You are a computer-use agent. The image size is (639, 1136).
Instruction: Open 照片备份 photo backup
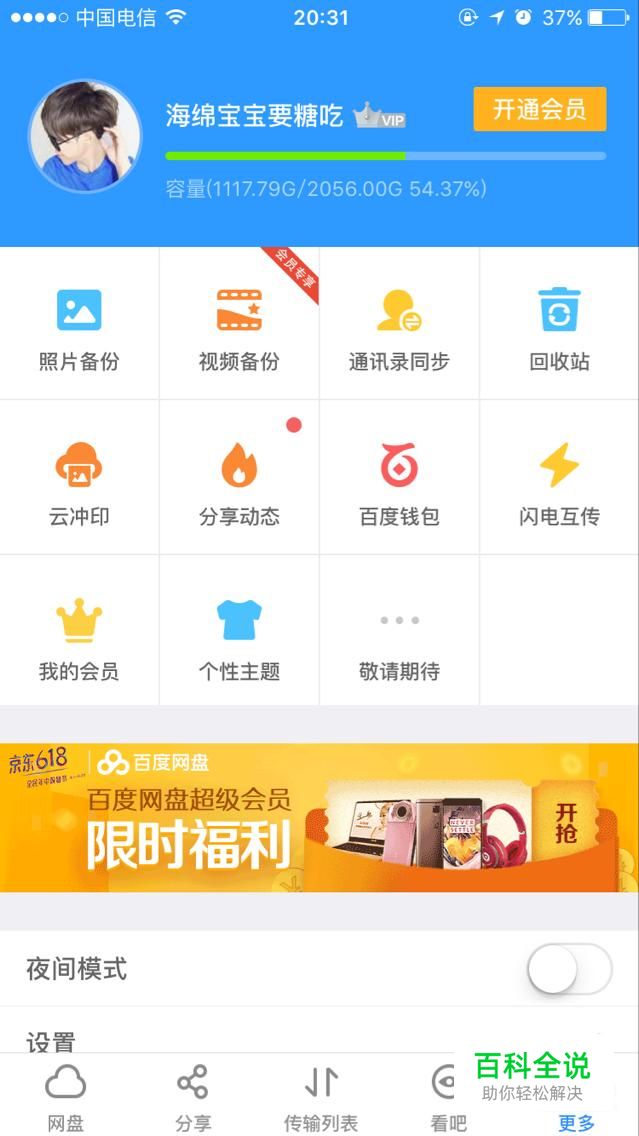(x=79, y=324)
